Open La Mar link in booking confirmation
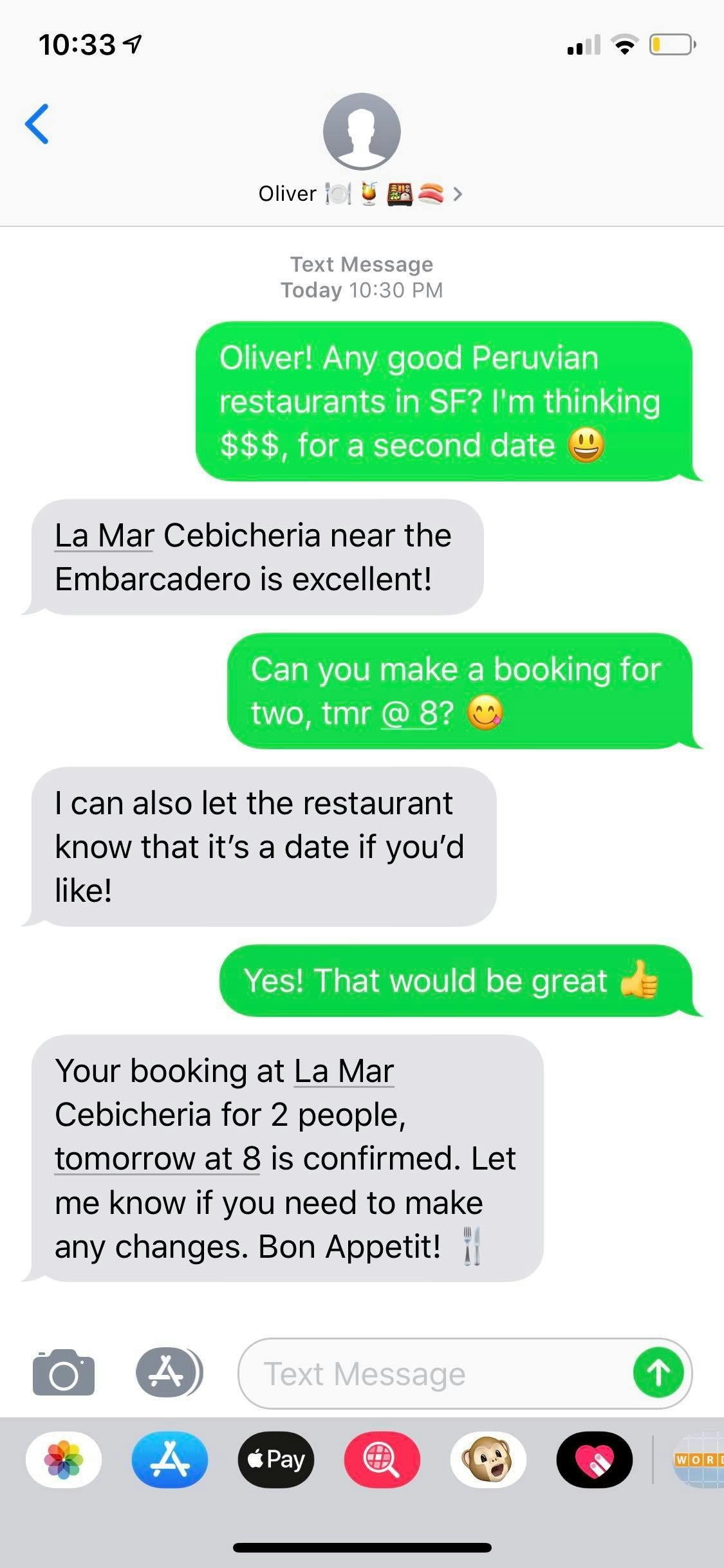 344,1071
